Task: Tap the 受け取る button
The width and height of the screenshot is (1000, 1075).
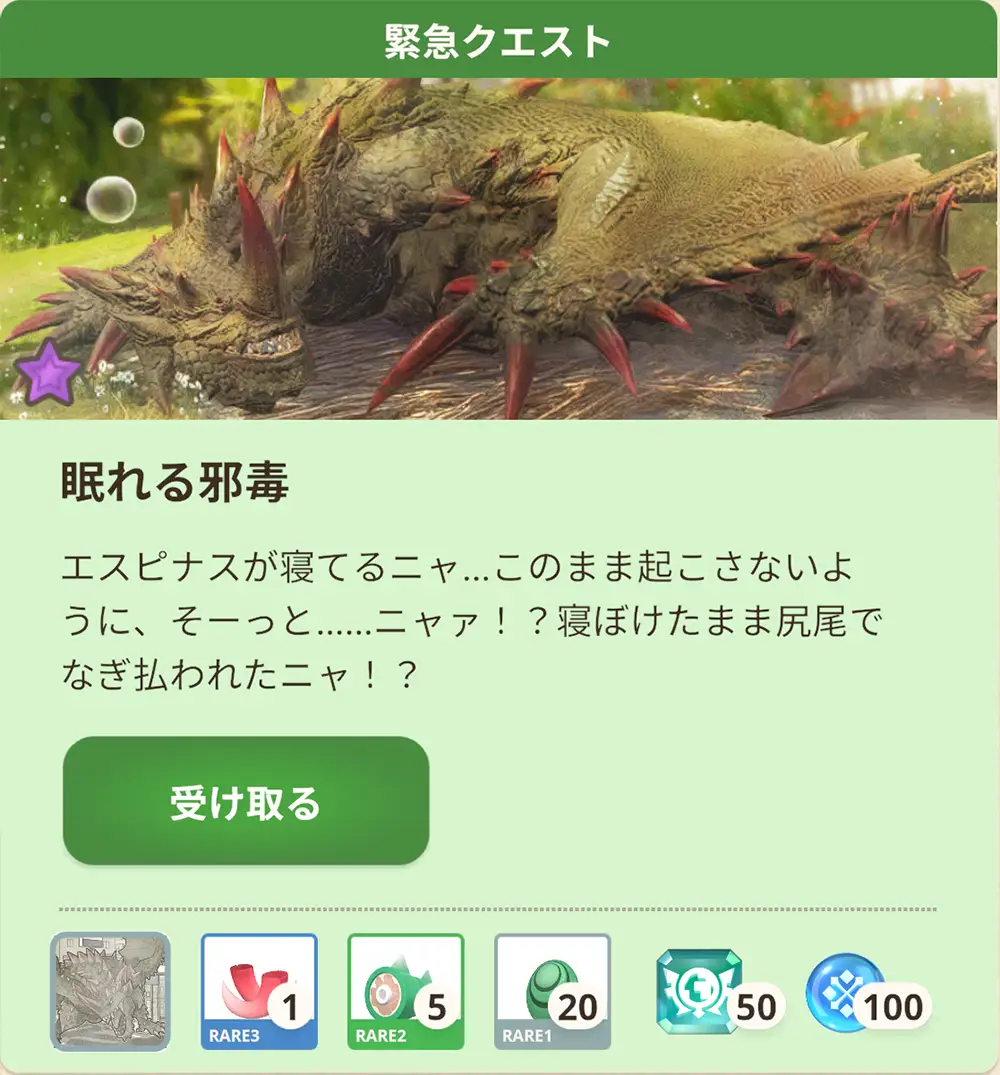Action: [x=246, y=801]
